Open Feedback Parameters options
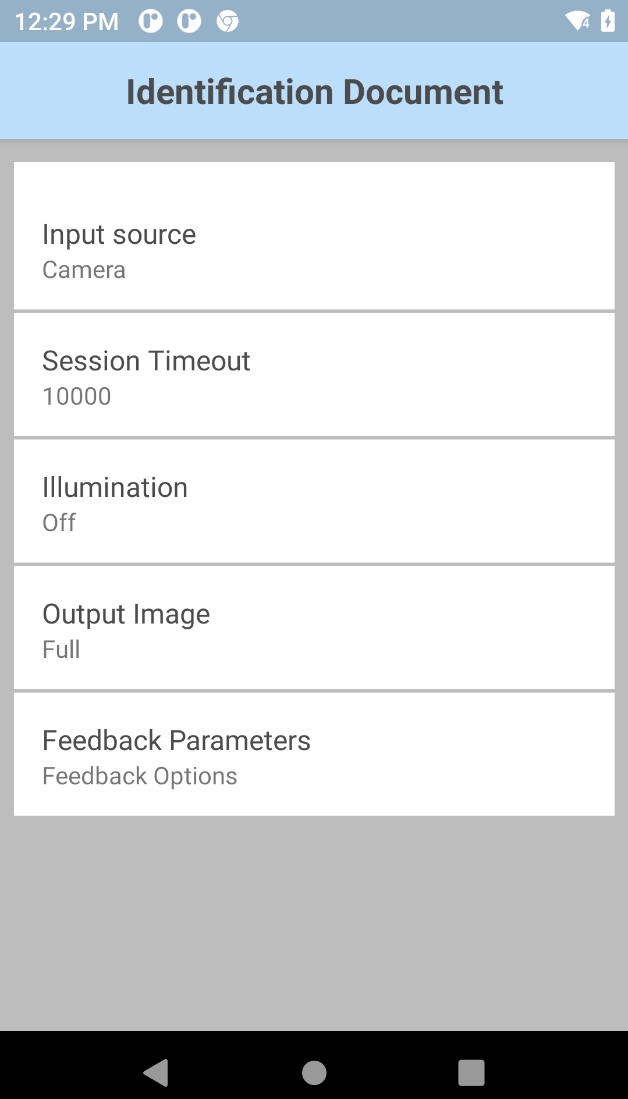 (314, 754)
